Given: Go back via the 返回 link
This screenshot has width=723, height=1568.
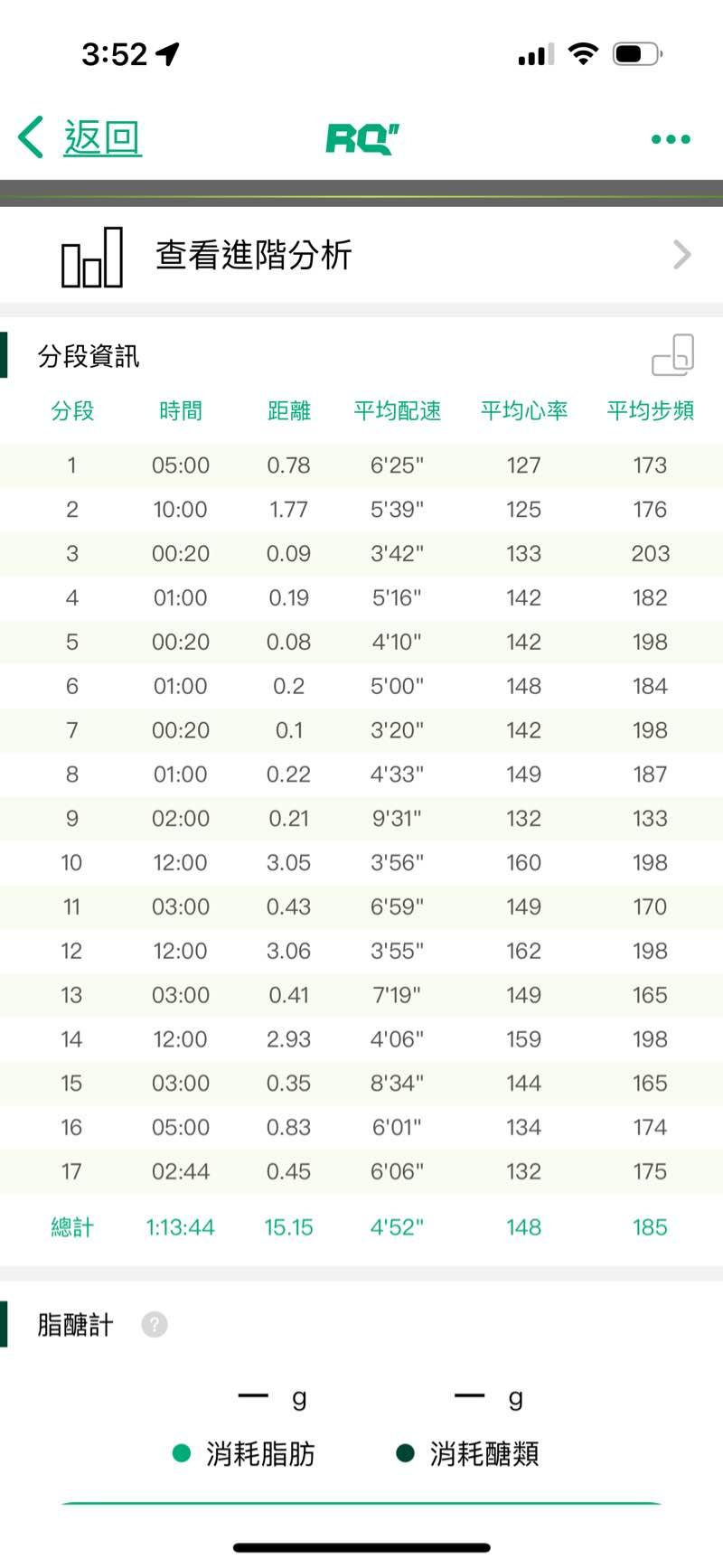Looking at the screenshot, I should pyautogui.click(x=81, y=138).
